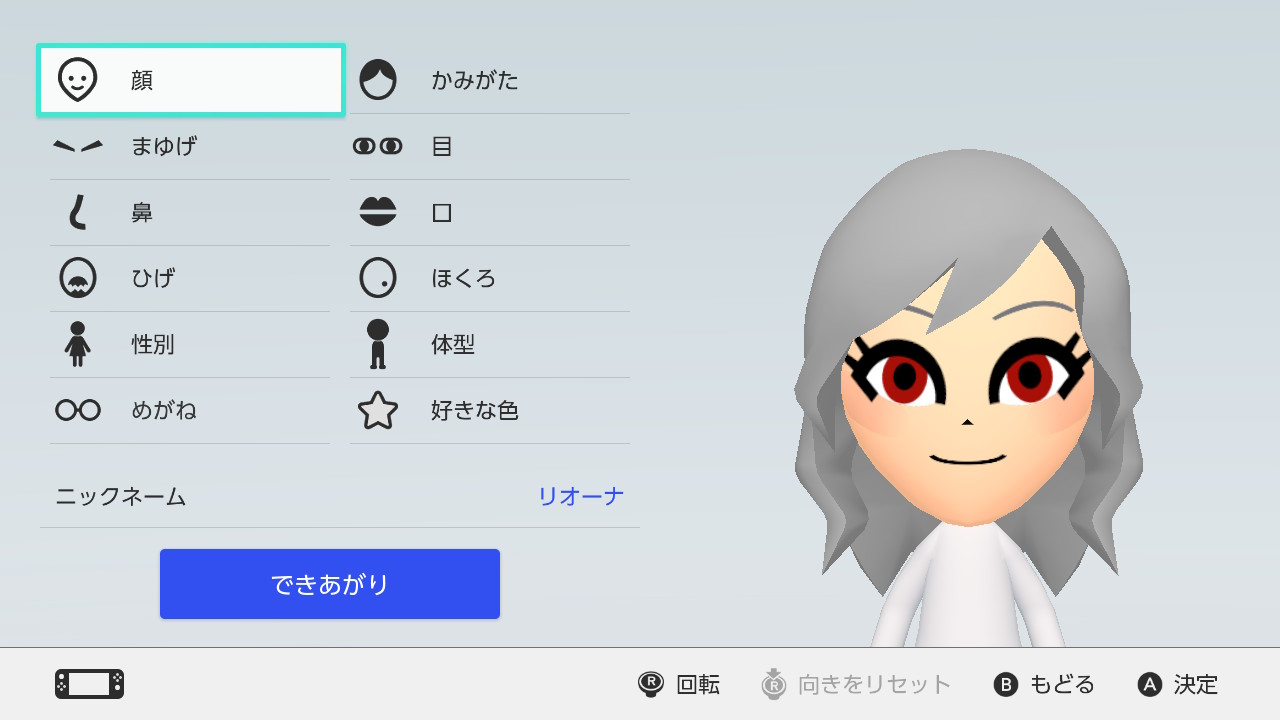This screenshot has height=720, width=1280.
Task: Edit the ニックネーム リオーナ field
Action: pyautogui.click(x=340, y=496)
